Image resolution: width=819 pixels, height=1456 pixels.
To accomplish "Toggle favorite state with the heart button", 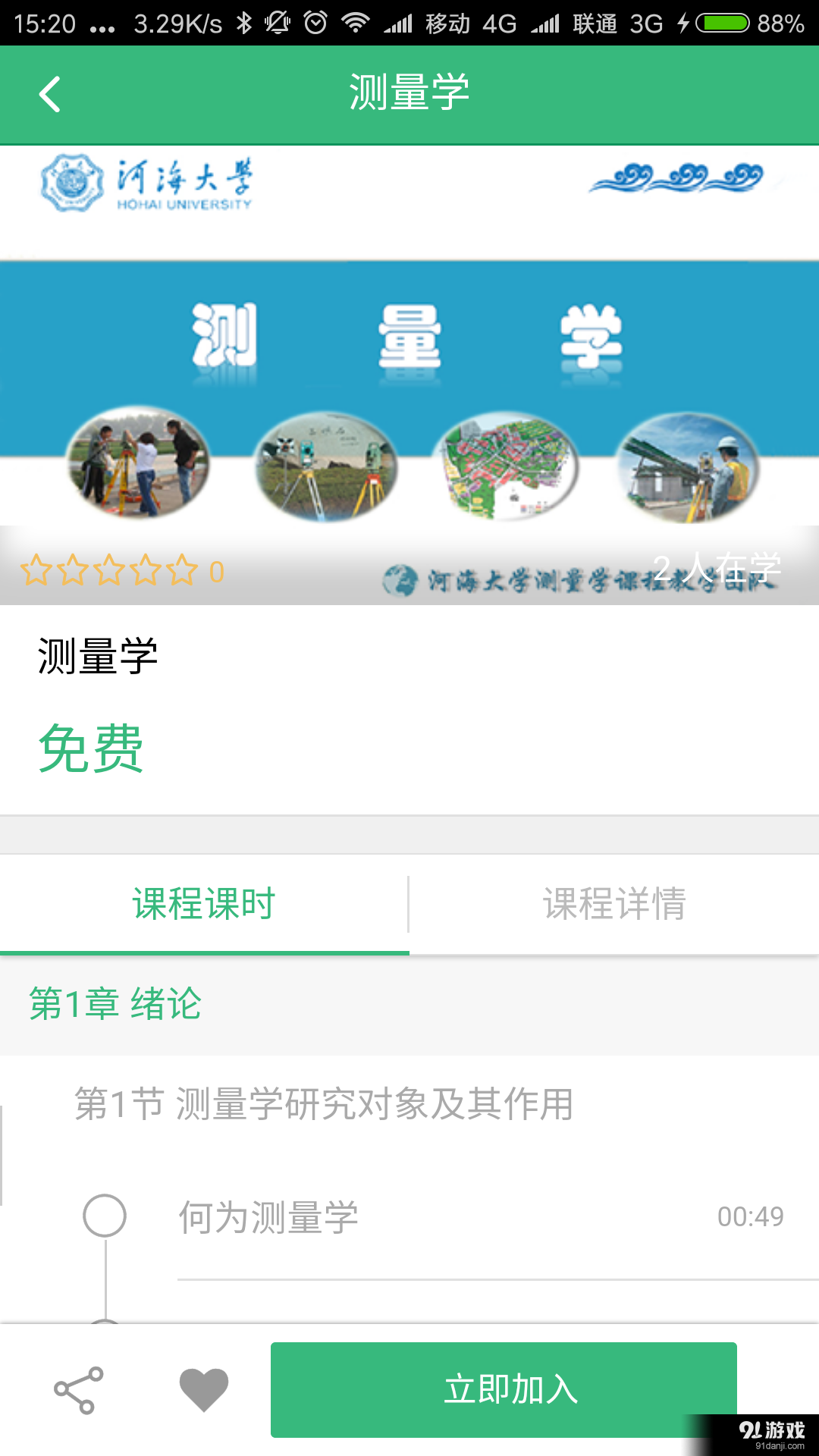I will pyautogui.click(x=203, y=1390).
